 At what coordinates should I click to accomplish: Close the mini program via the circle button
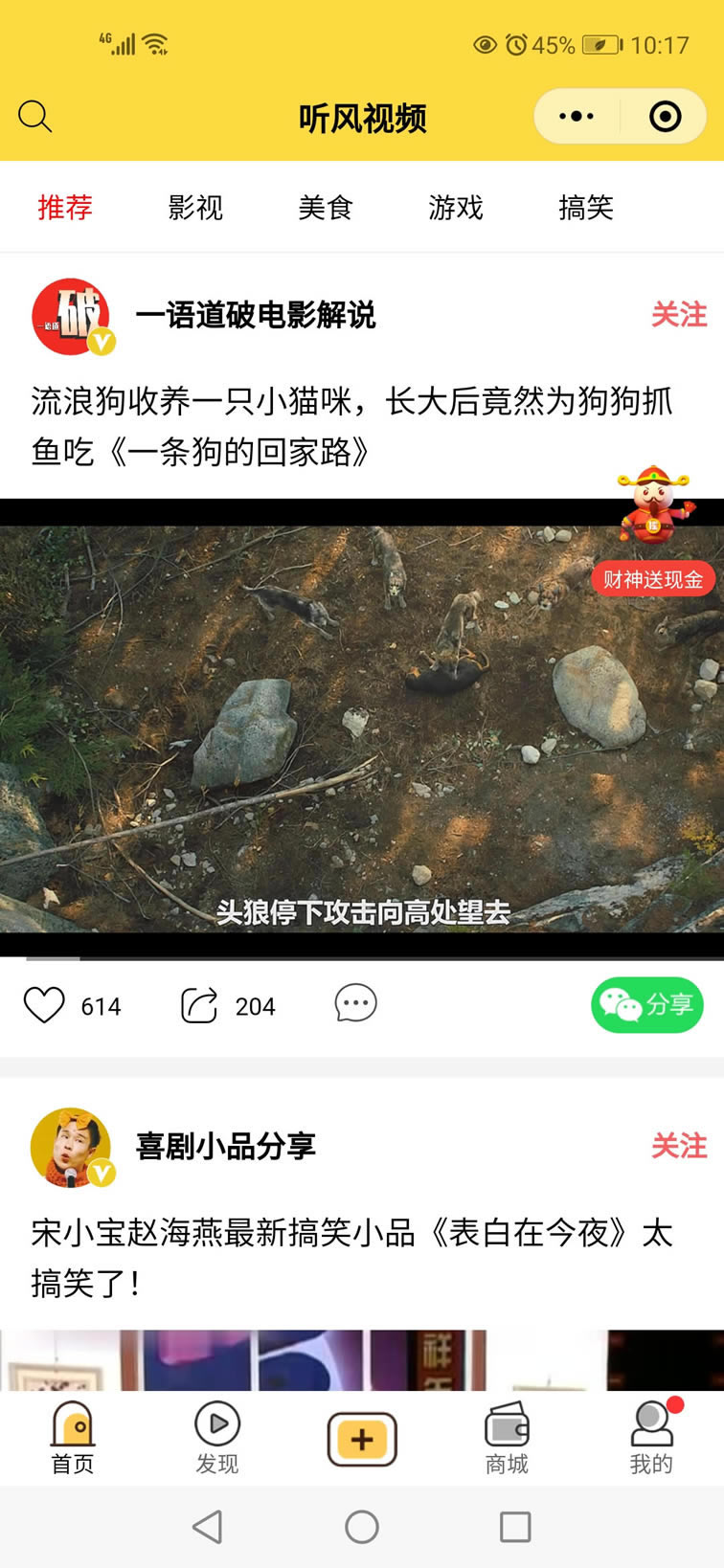[x=665, y=117]
